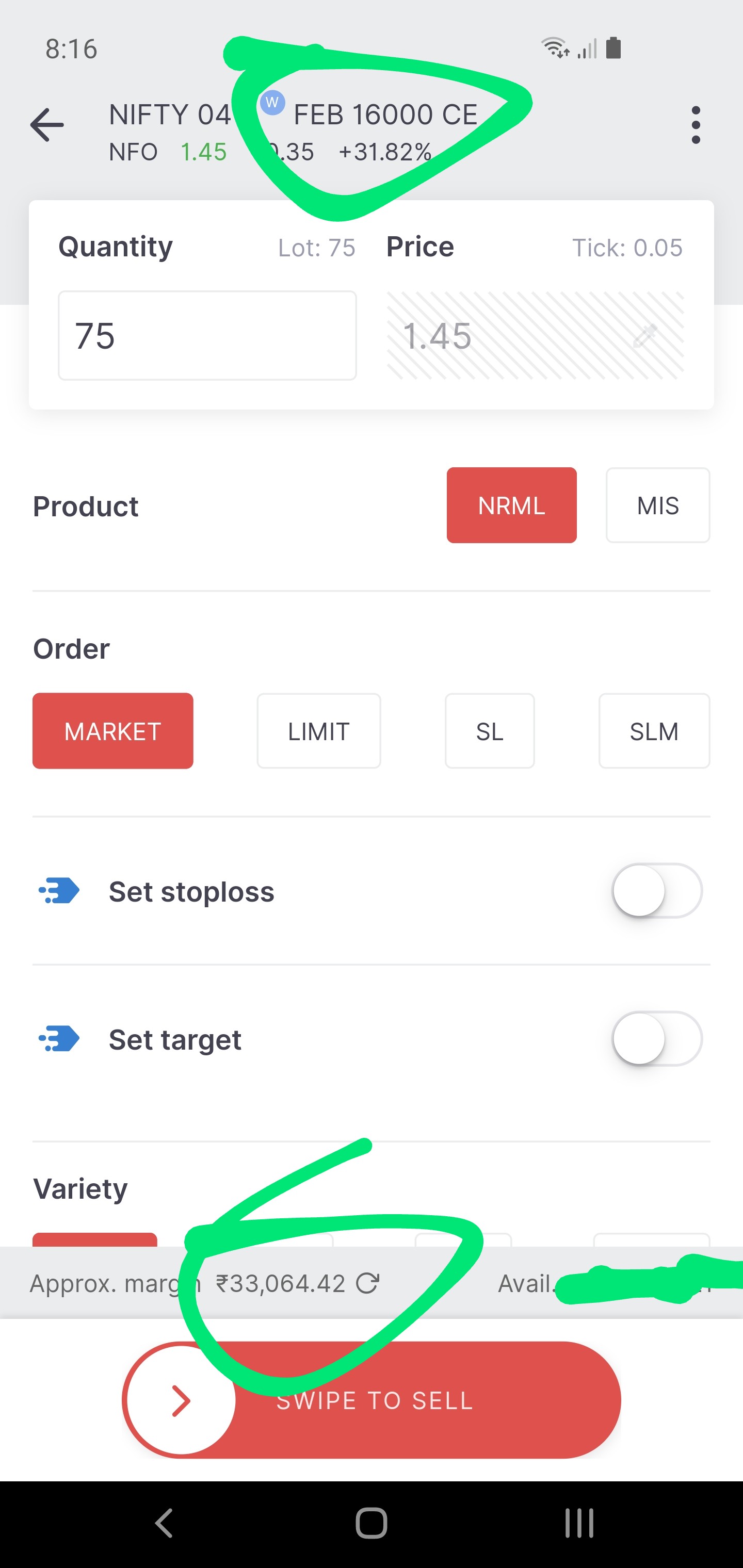Open the three-dot overflow menu
Image resolution: width=743 pixels, height=1568 pixels.
coord(696,125)
